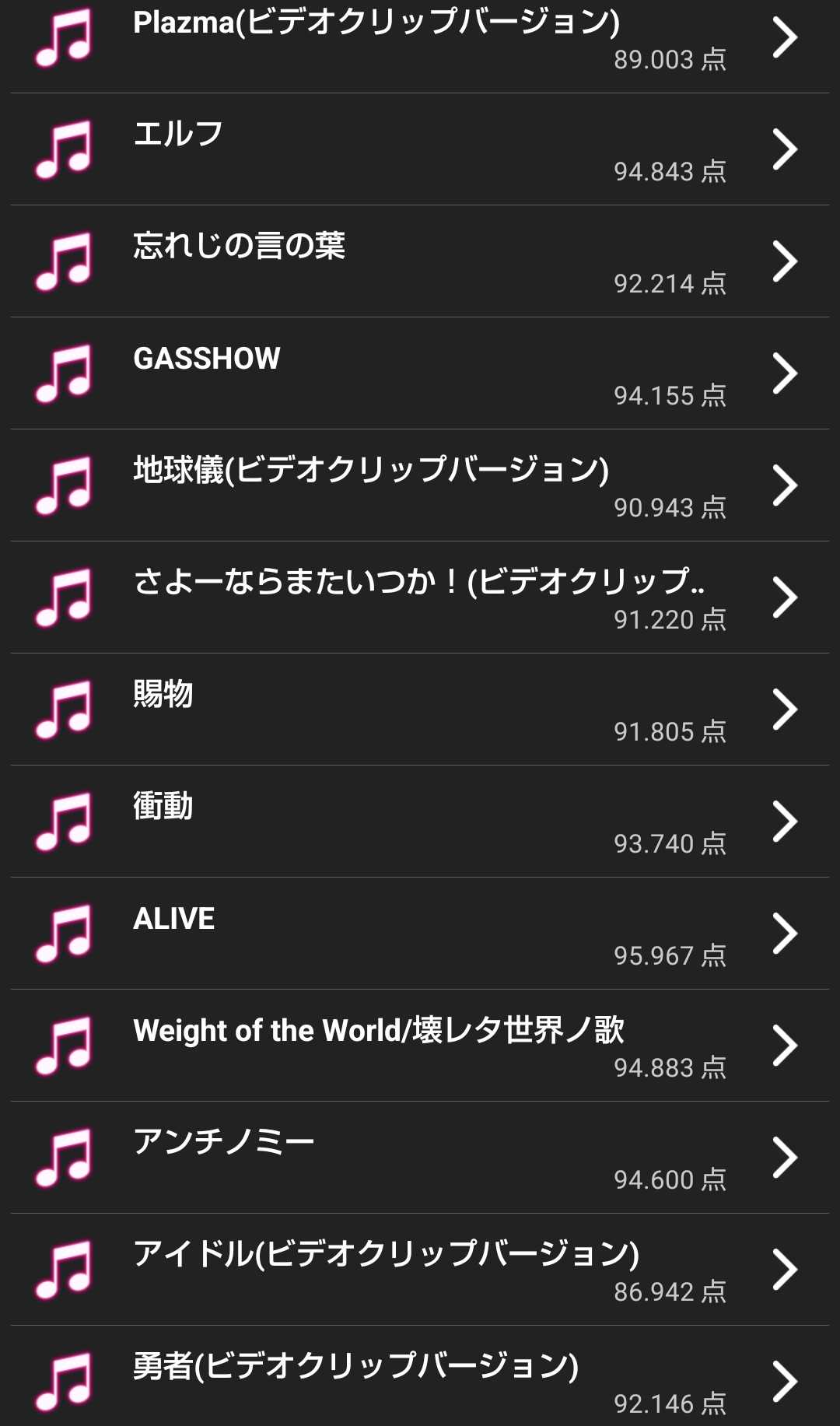This screenshot has width=840, height=1426.
Task: Open the Plazma(ビデオクリップバージョン) song entry
Action: pyautogui.click(x=420, y=39)
